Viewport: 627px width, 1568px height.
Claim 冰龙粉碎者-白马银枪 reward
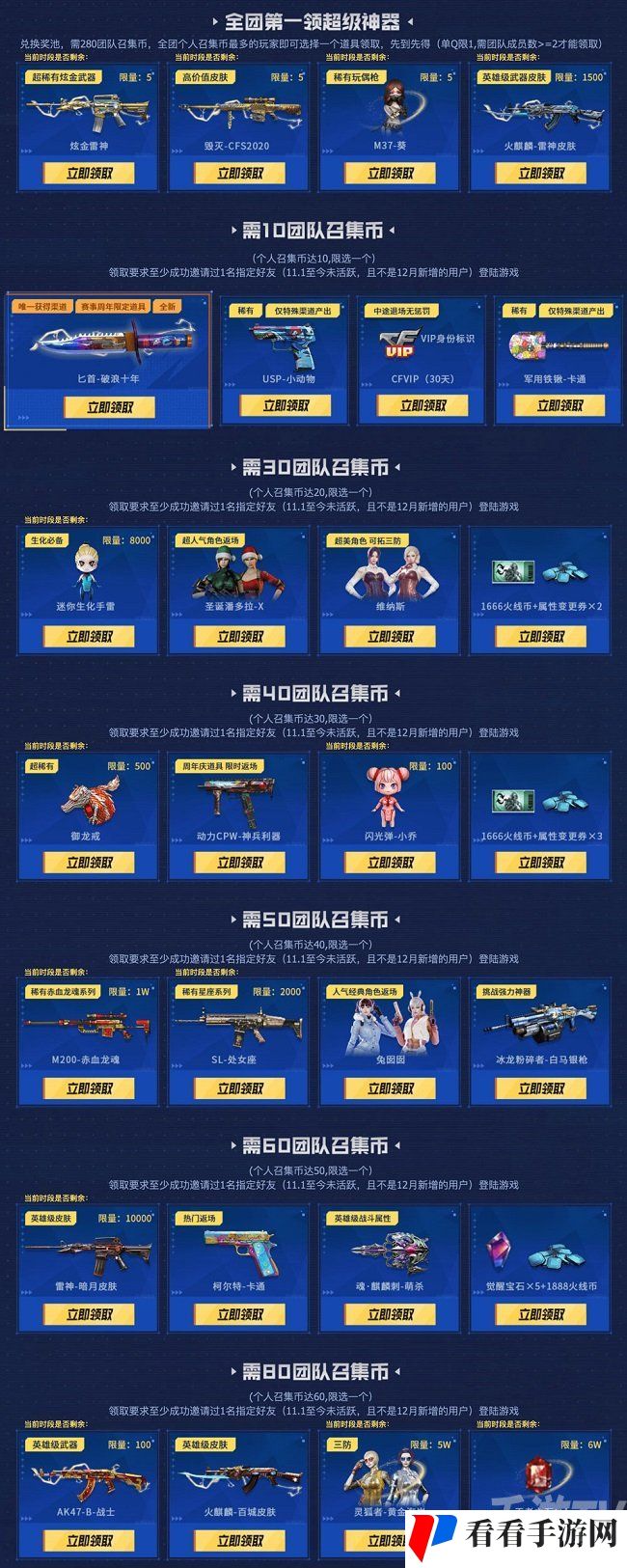point(540,1088)
